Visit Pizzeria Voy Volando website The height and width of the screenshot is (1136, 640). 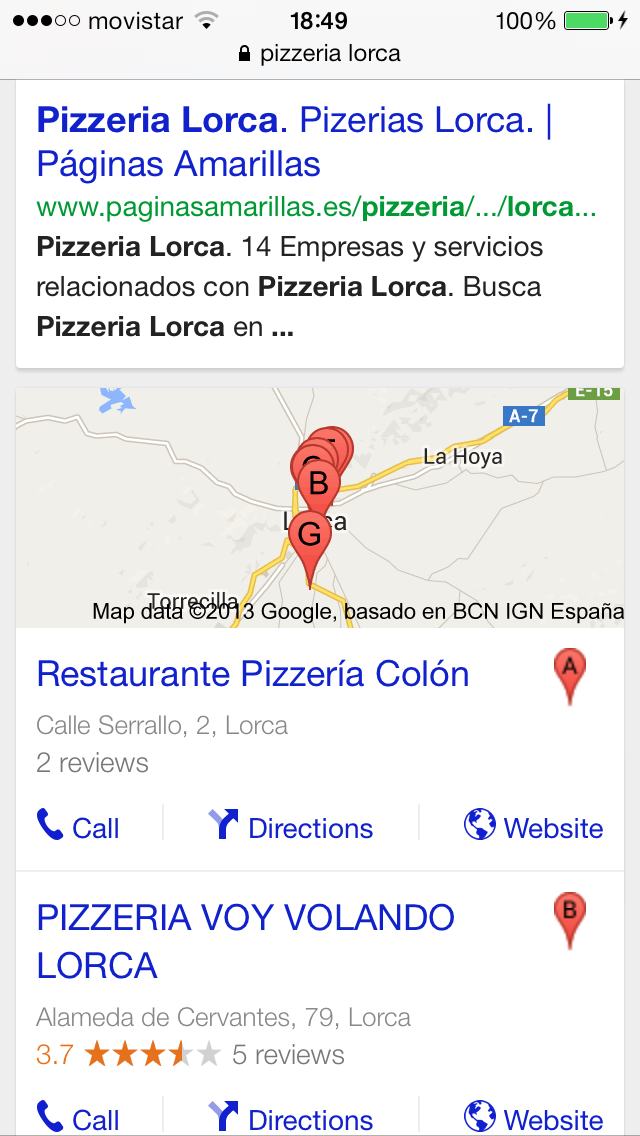(x=534, y=1118)
